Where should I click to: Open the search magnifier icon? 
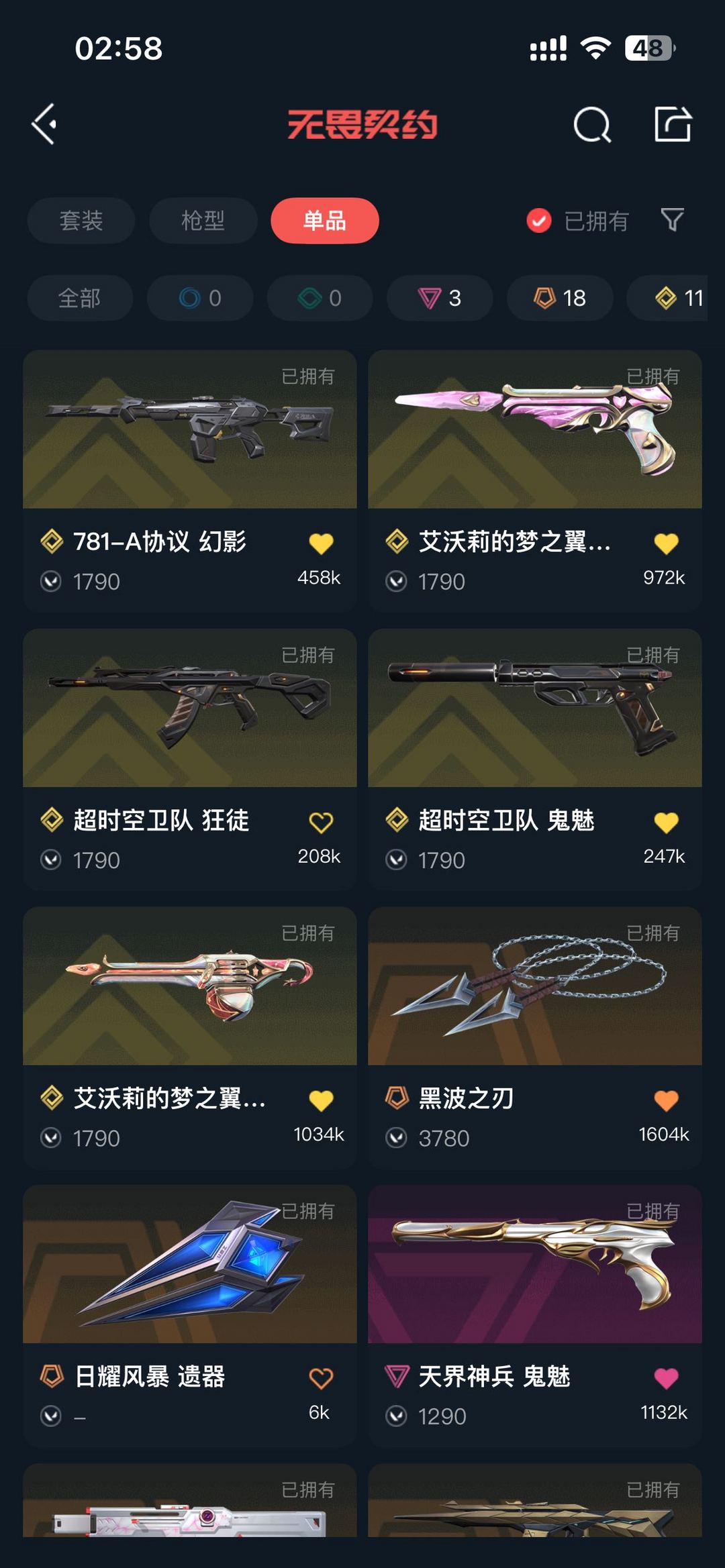tap(592, 124)
